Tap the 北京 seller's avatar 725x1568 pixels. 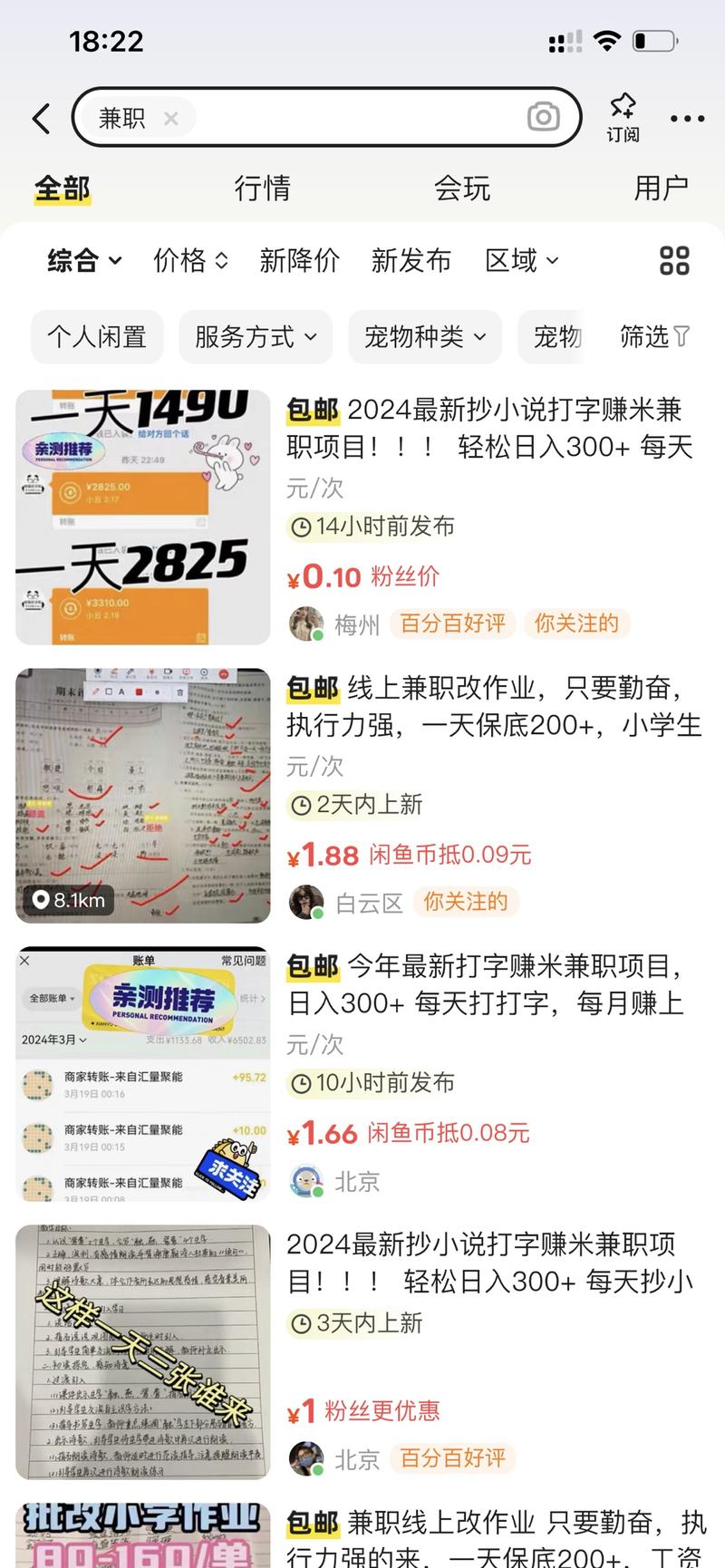click(x=308, y=1181)
